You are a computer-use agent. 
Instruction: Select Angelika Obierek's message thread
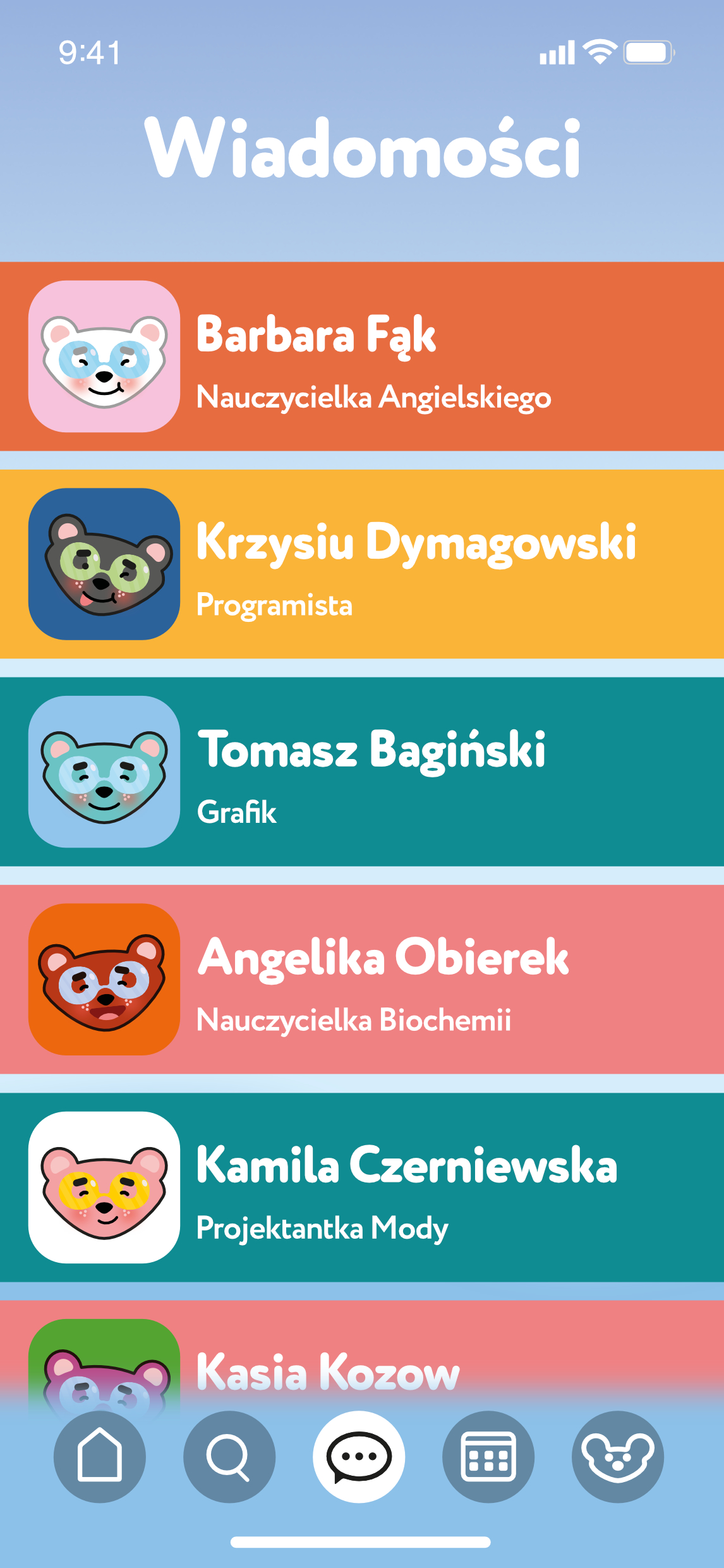pyautogui.click(x=362, y=979)
